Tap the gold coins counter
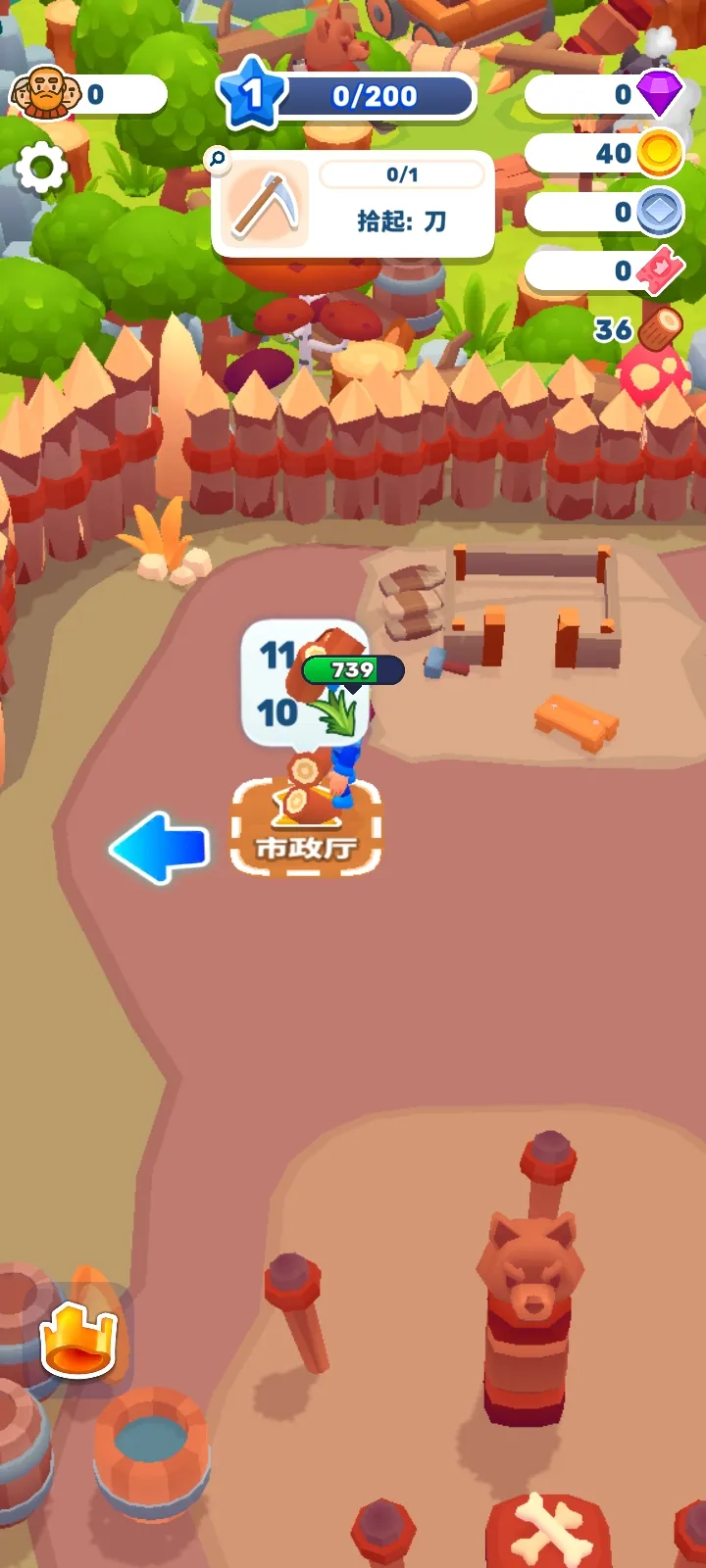706x1568 pixels. point(604,154)
